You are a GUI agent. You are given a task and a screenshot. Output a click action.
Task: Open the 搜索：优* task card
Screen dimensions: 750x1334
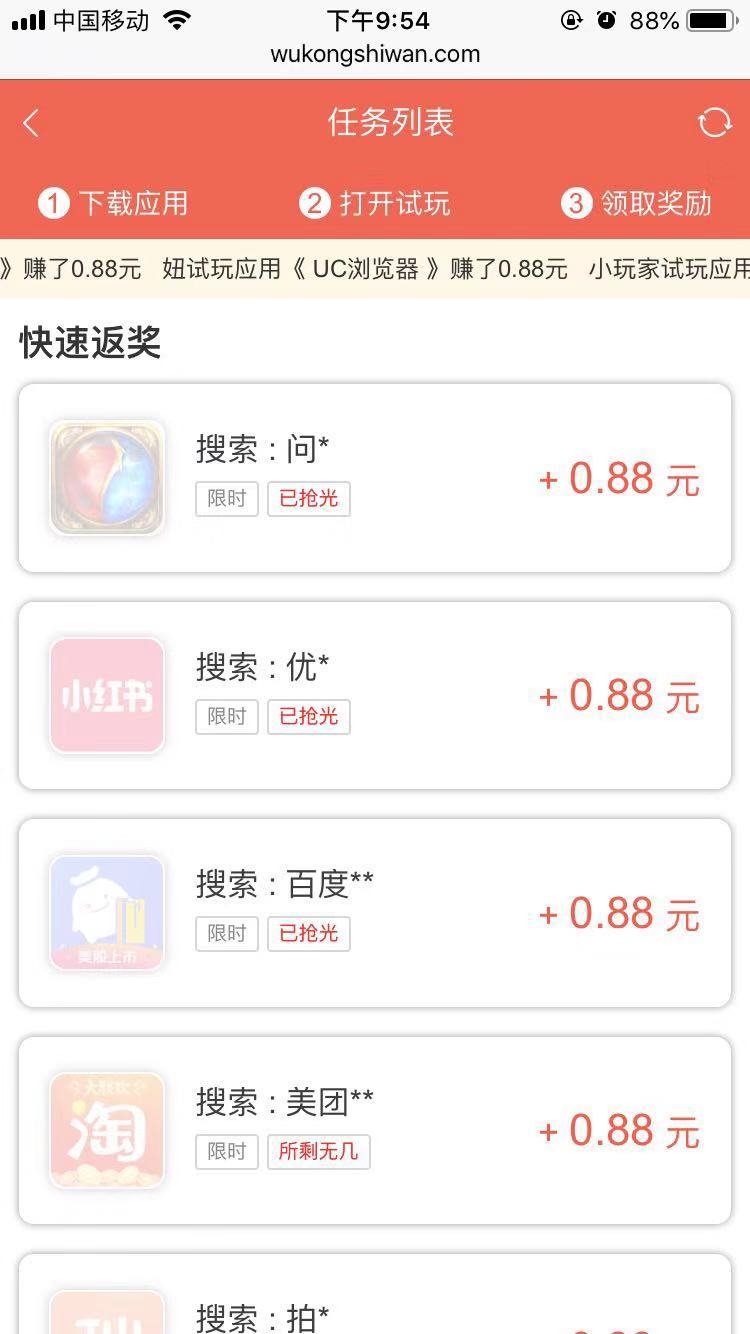coord(374,695)
